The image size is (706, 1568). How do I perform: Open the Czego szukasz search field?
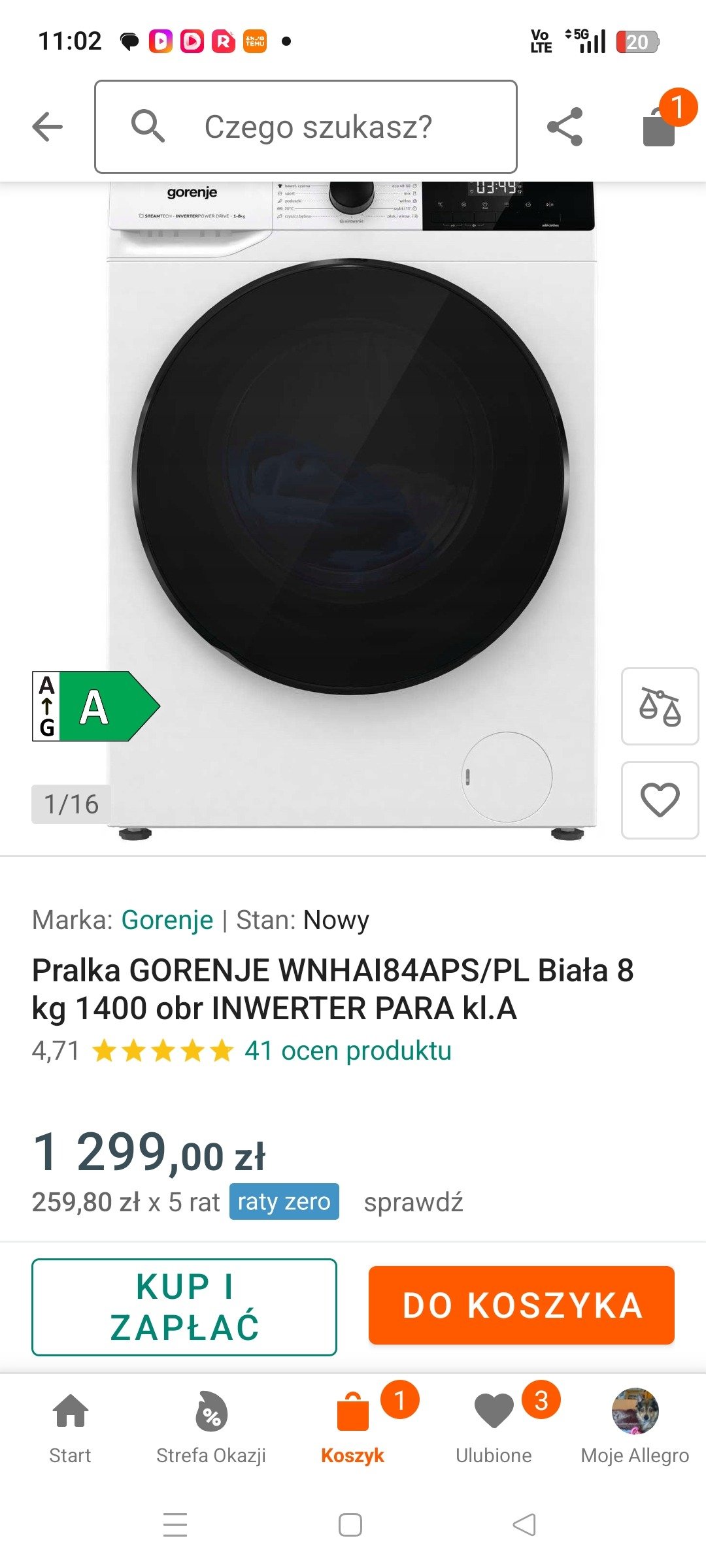[306, 127]
